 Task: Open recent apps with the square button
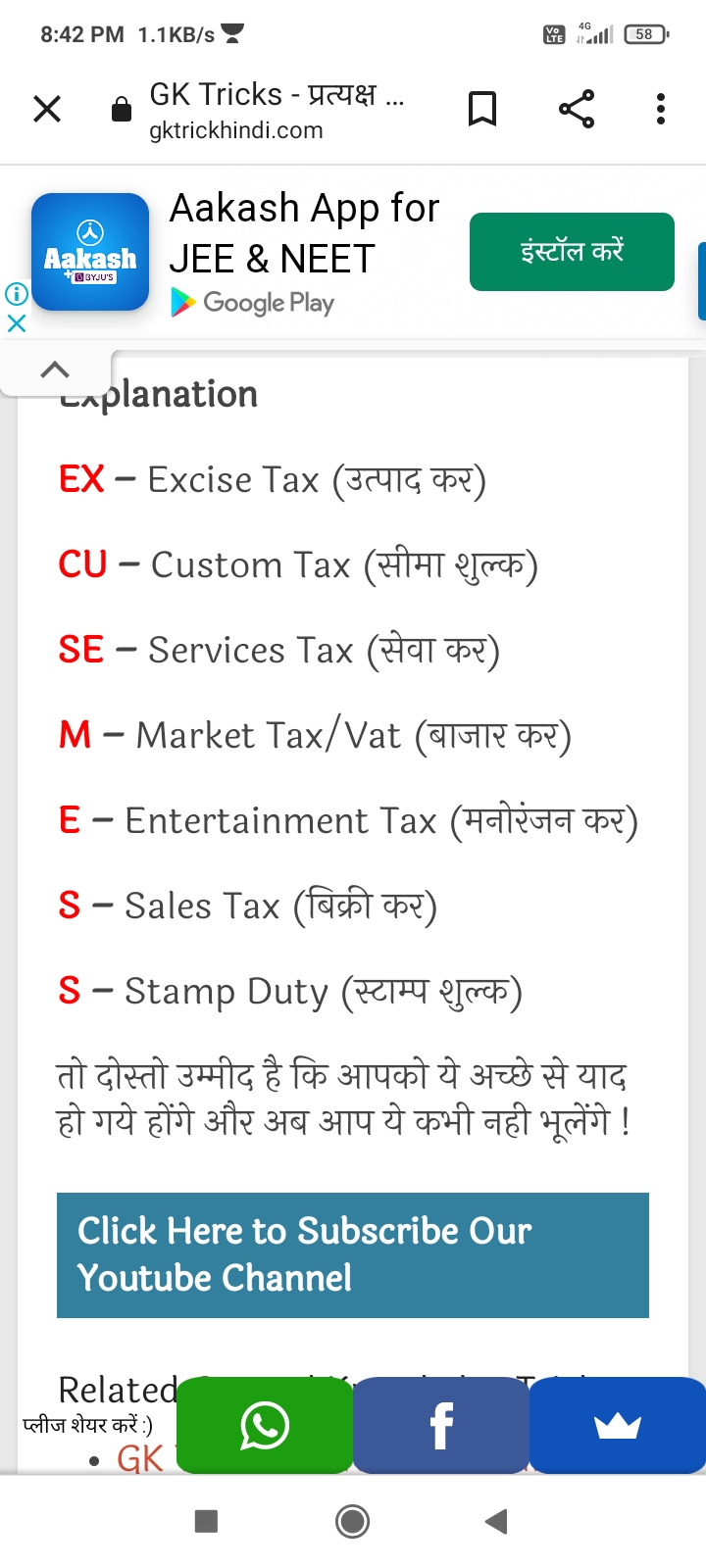point(206,1521)
